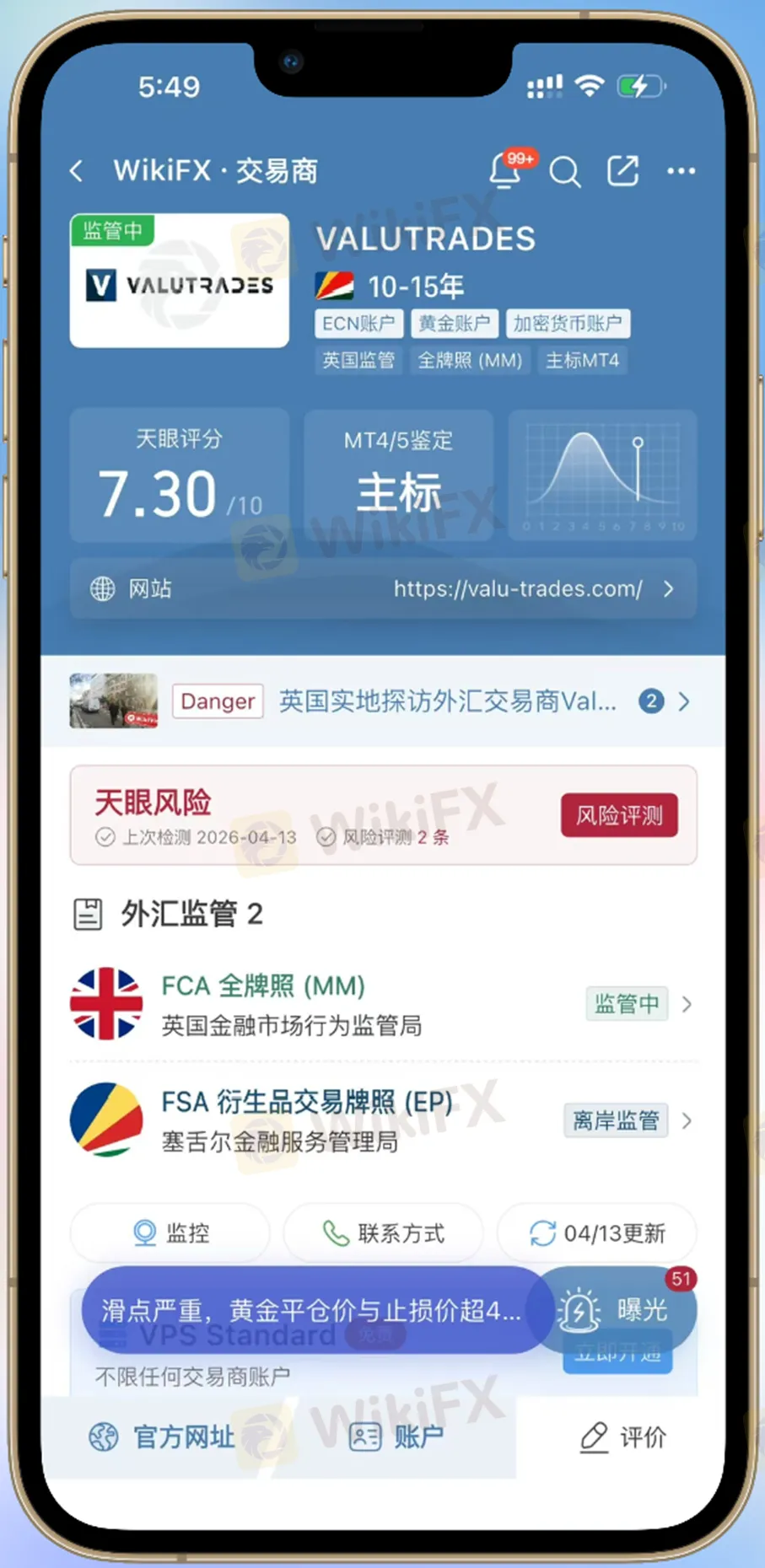Go back using the top-left arrow
Image resolution: width=765 pixels, height=1568 pixels.
(77, 171)
